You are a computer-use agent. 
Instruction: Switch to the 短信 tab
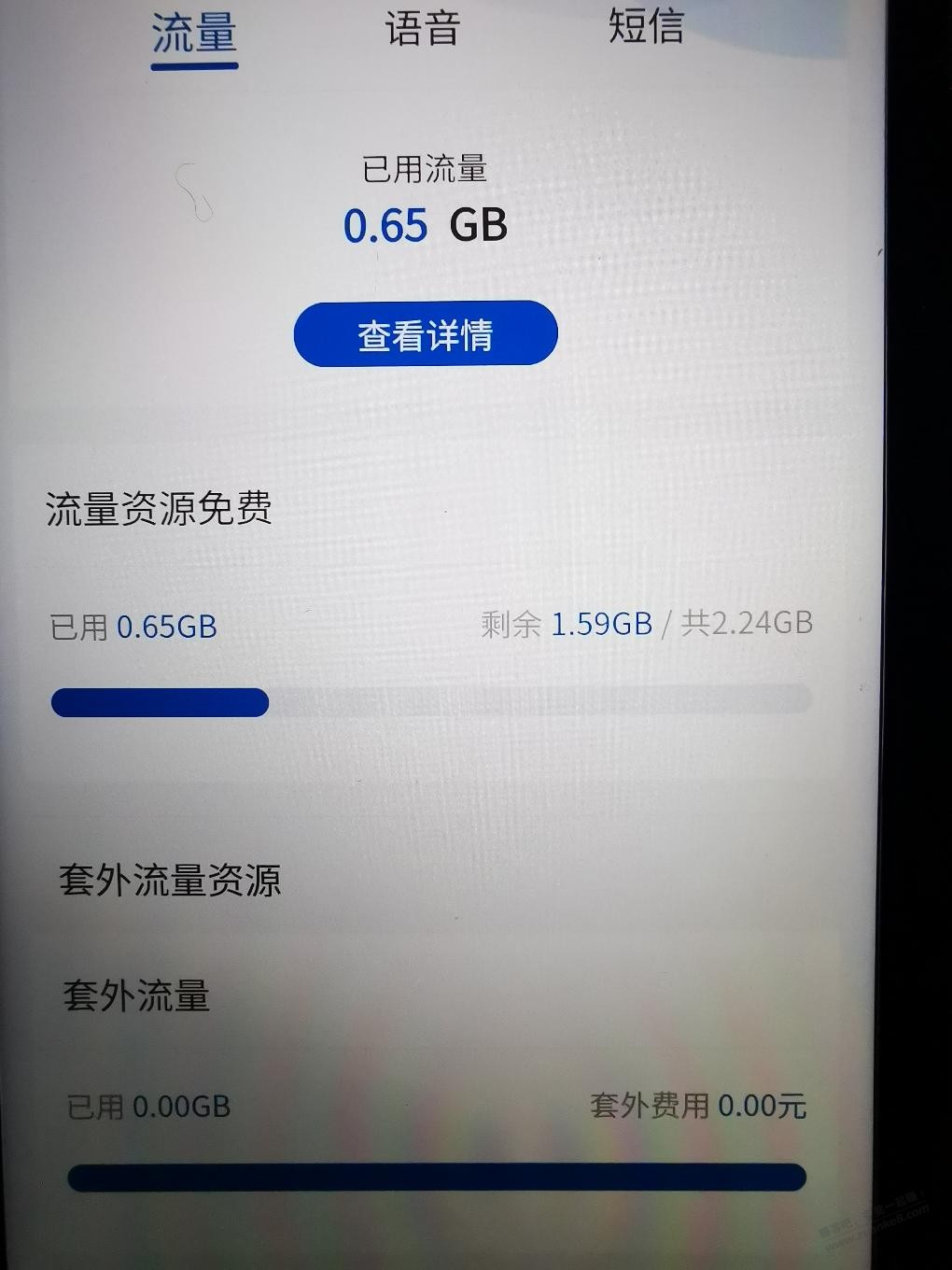(x=646, y=26)
